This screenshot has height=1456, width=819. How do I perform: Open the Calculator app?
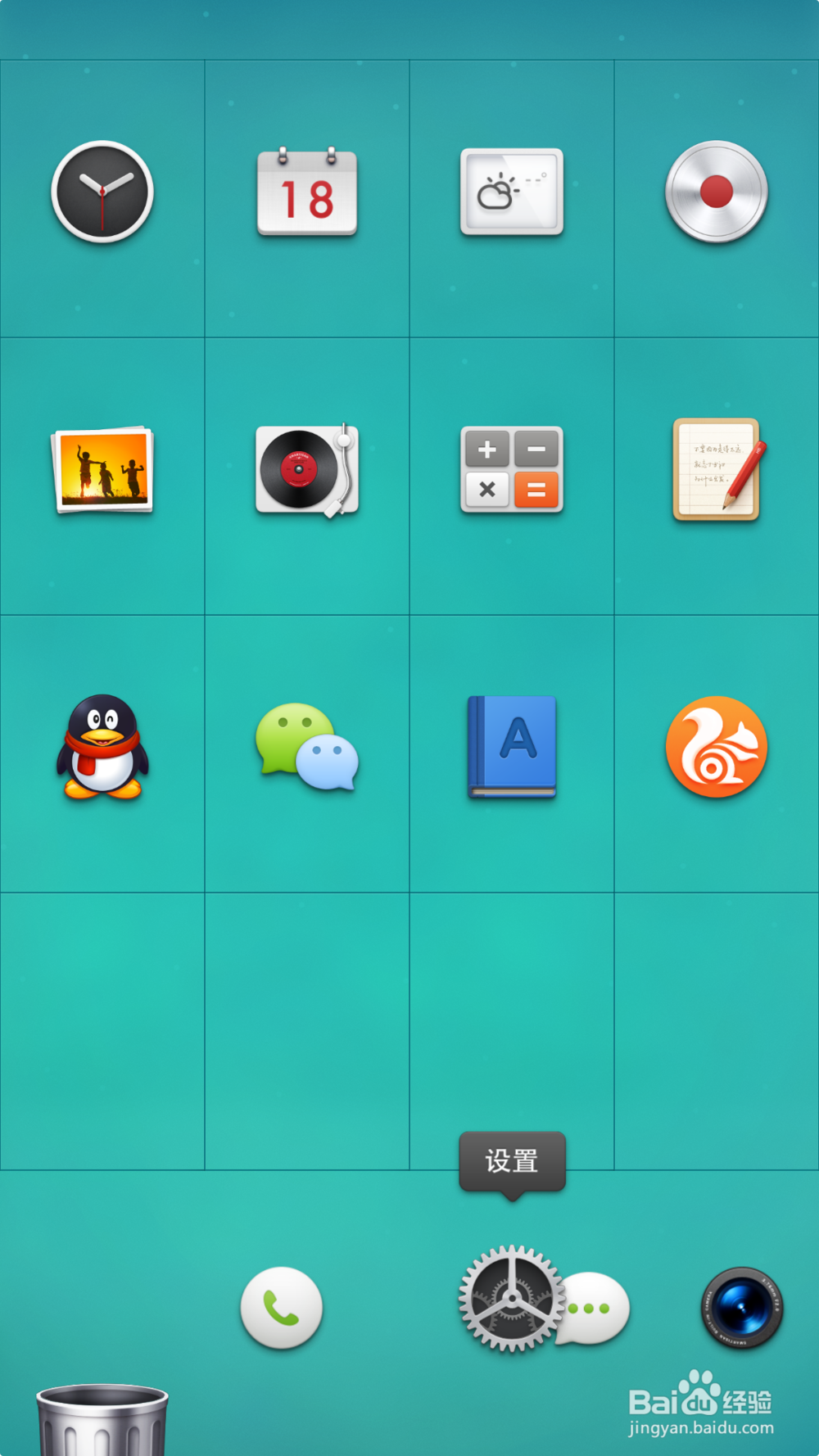click(x=512, y=469)
